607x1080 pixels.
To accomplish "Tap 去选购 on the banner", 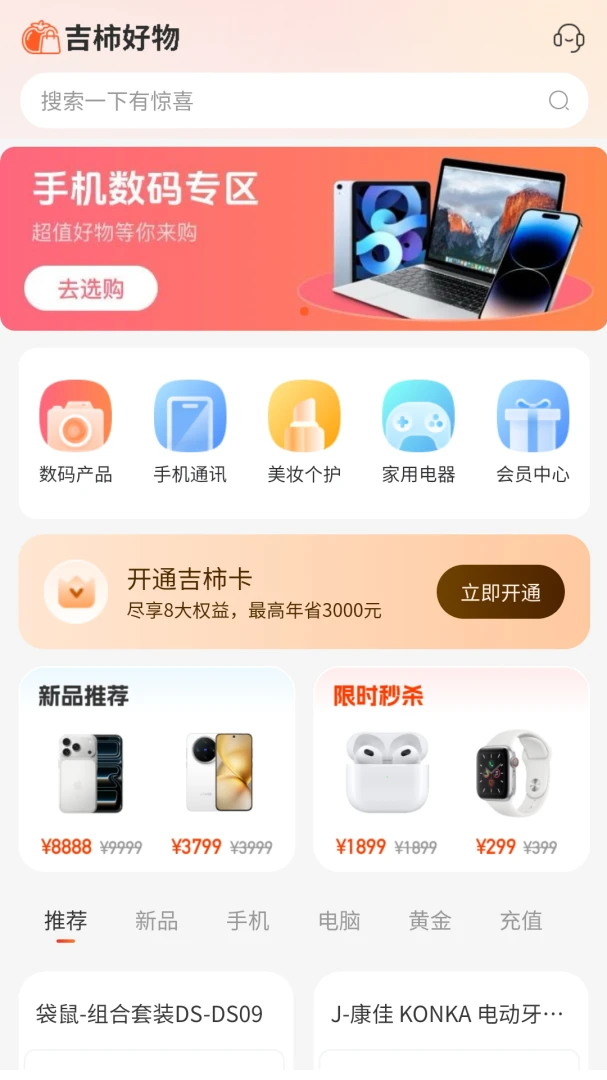I will [x=91, y=289].
